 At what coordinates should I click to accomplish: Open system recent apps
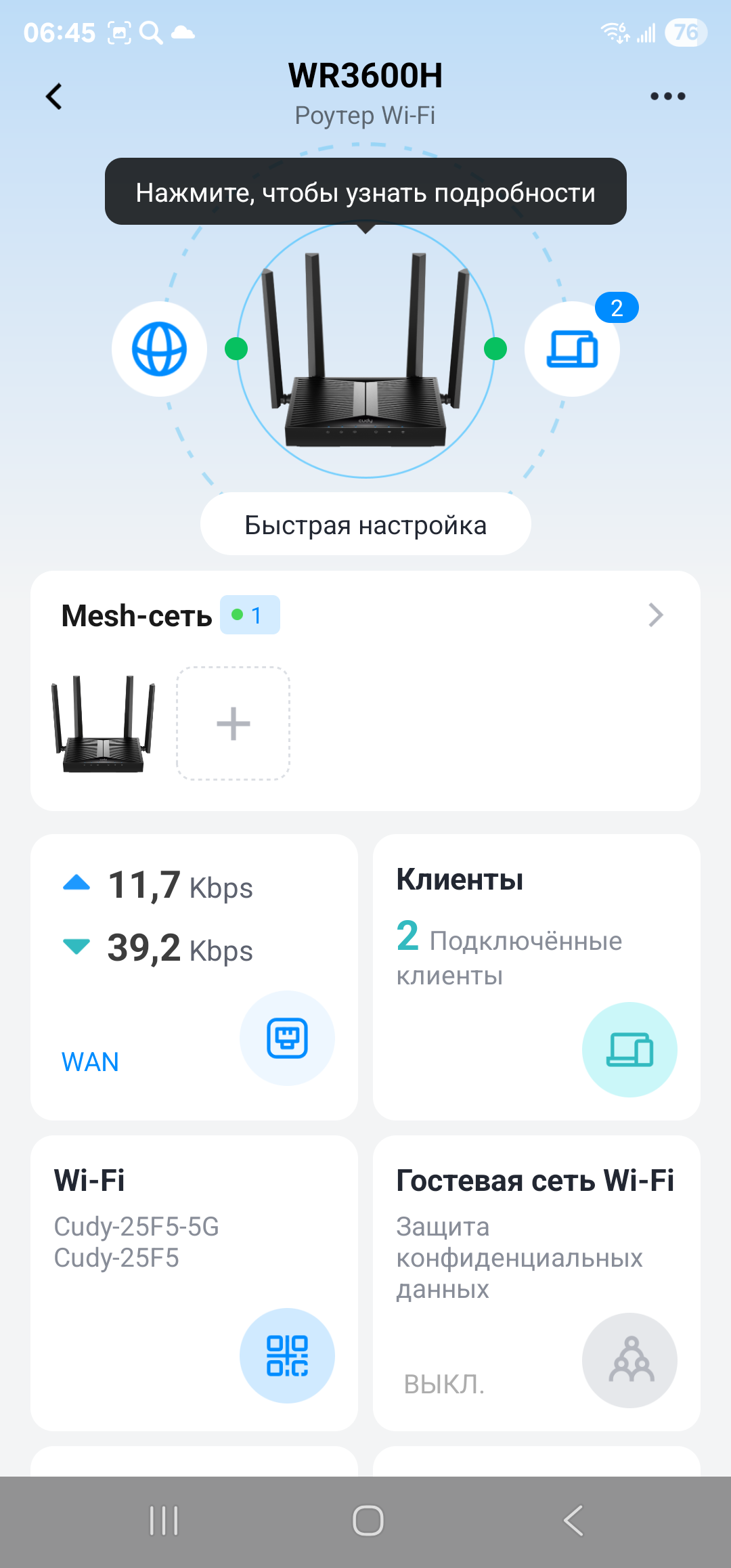[164, 1521]
